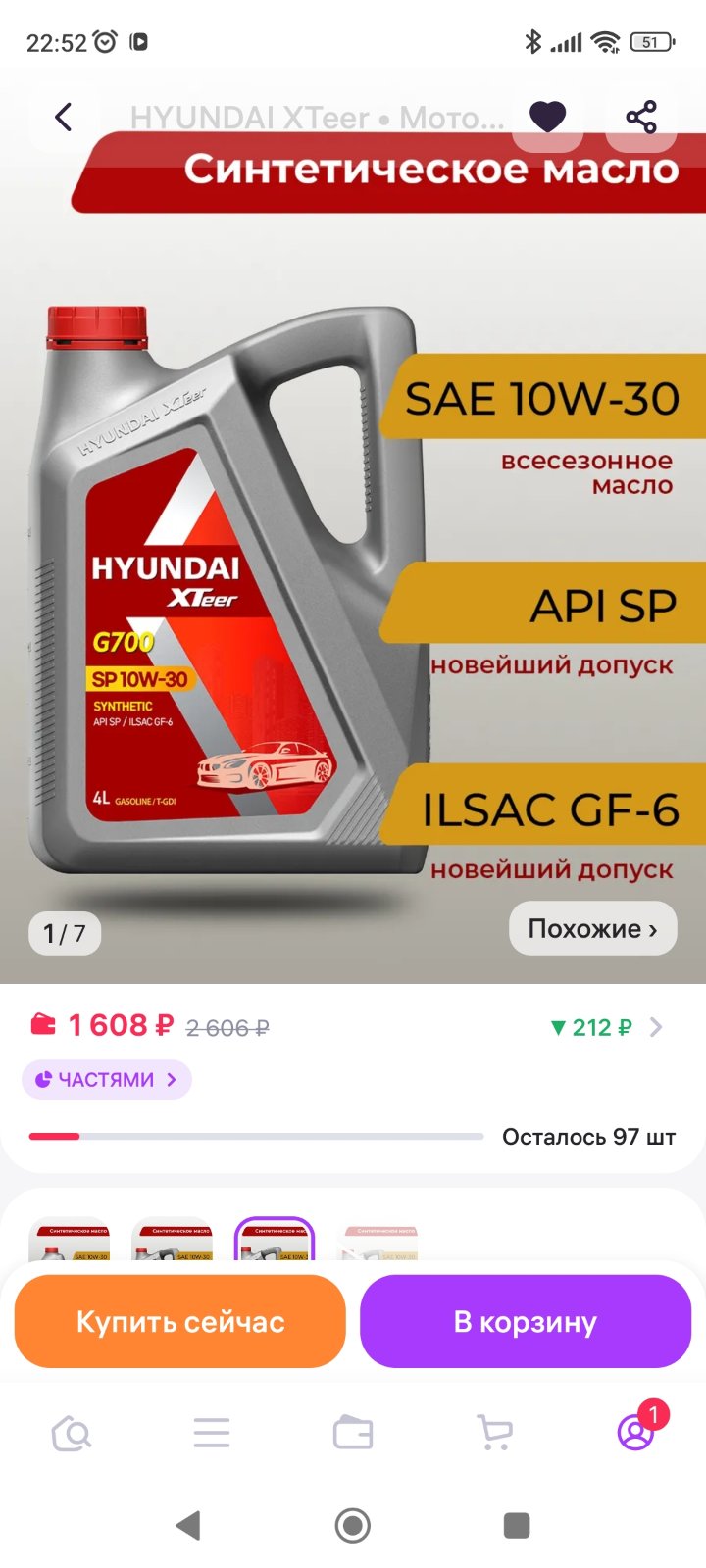Tap the system home button
Viewport: 706px width, 1568px height.
(353, 1525)
